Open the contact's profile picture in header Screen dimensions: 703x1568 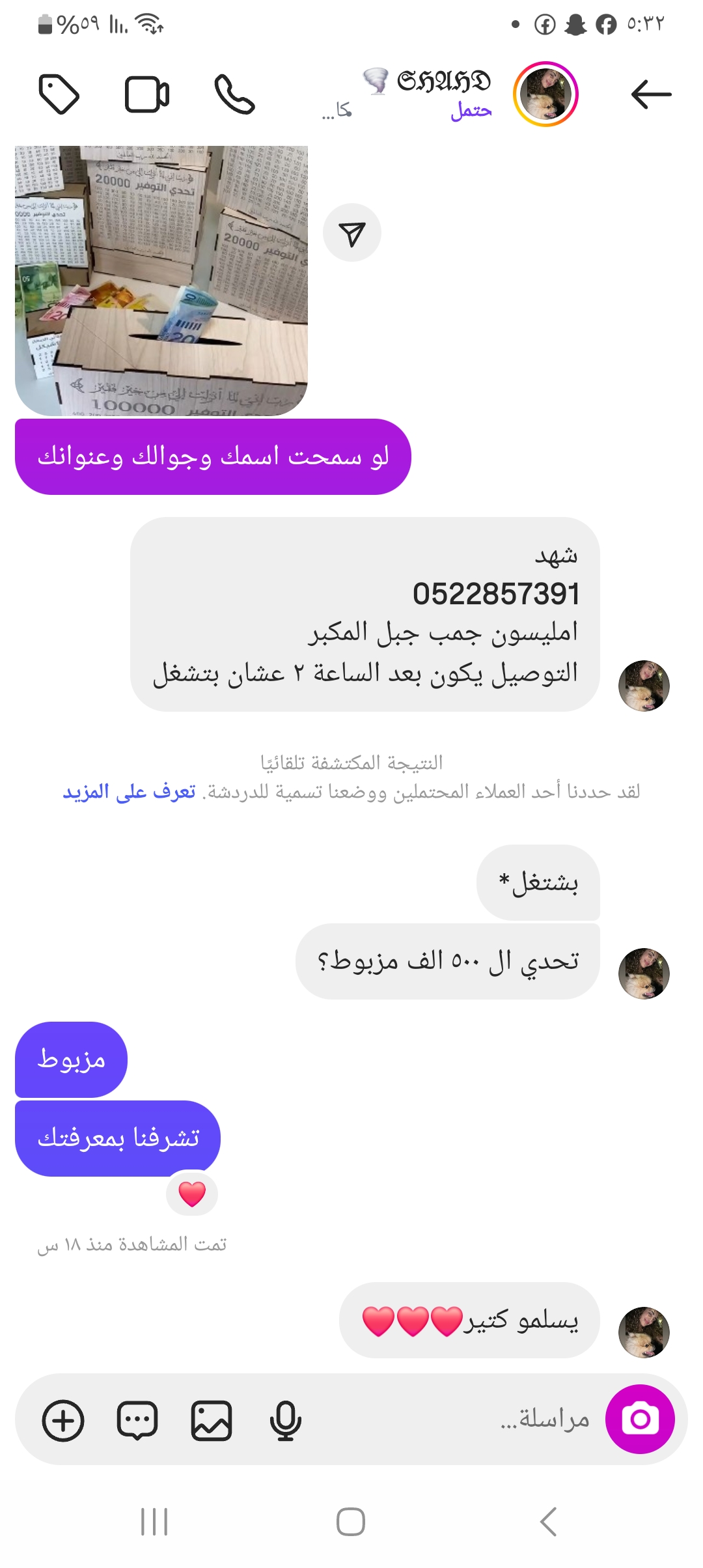pos(545,94)
